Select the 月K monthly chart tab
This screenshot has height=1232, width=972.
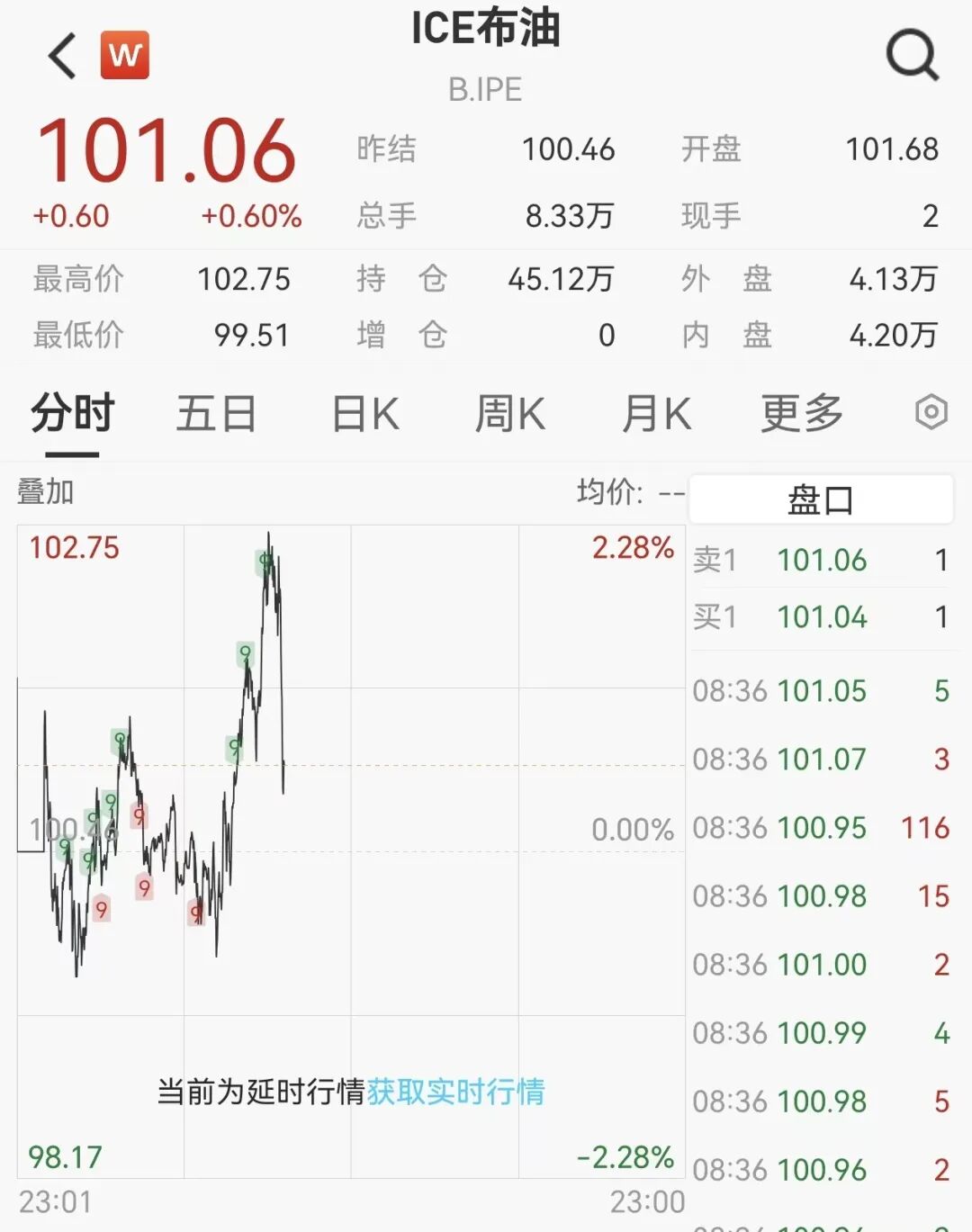click(655, 414)
